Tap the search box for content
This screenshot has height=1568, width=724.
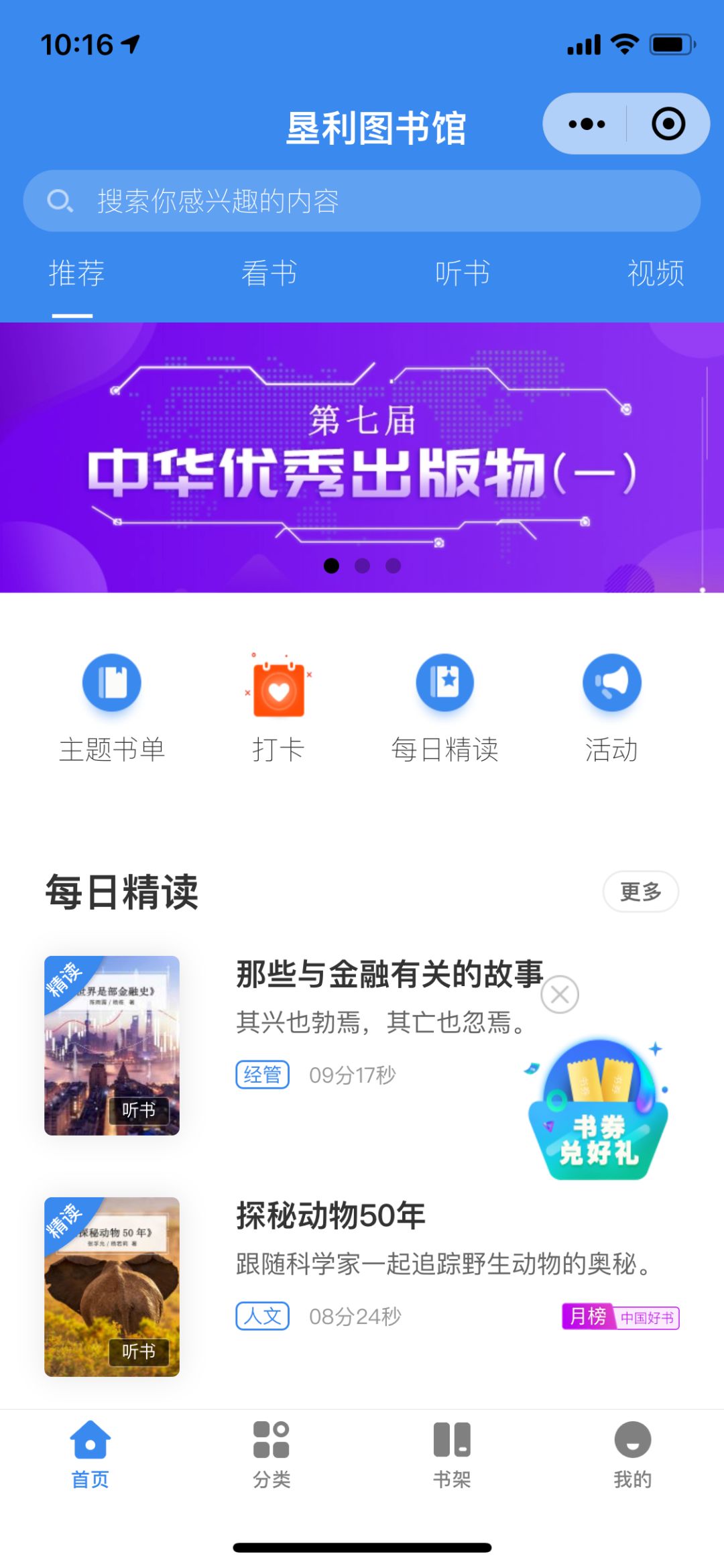[362, 200]
